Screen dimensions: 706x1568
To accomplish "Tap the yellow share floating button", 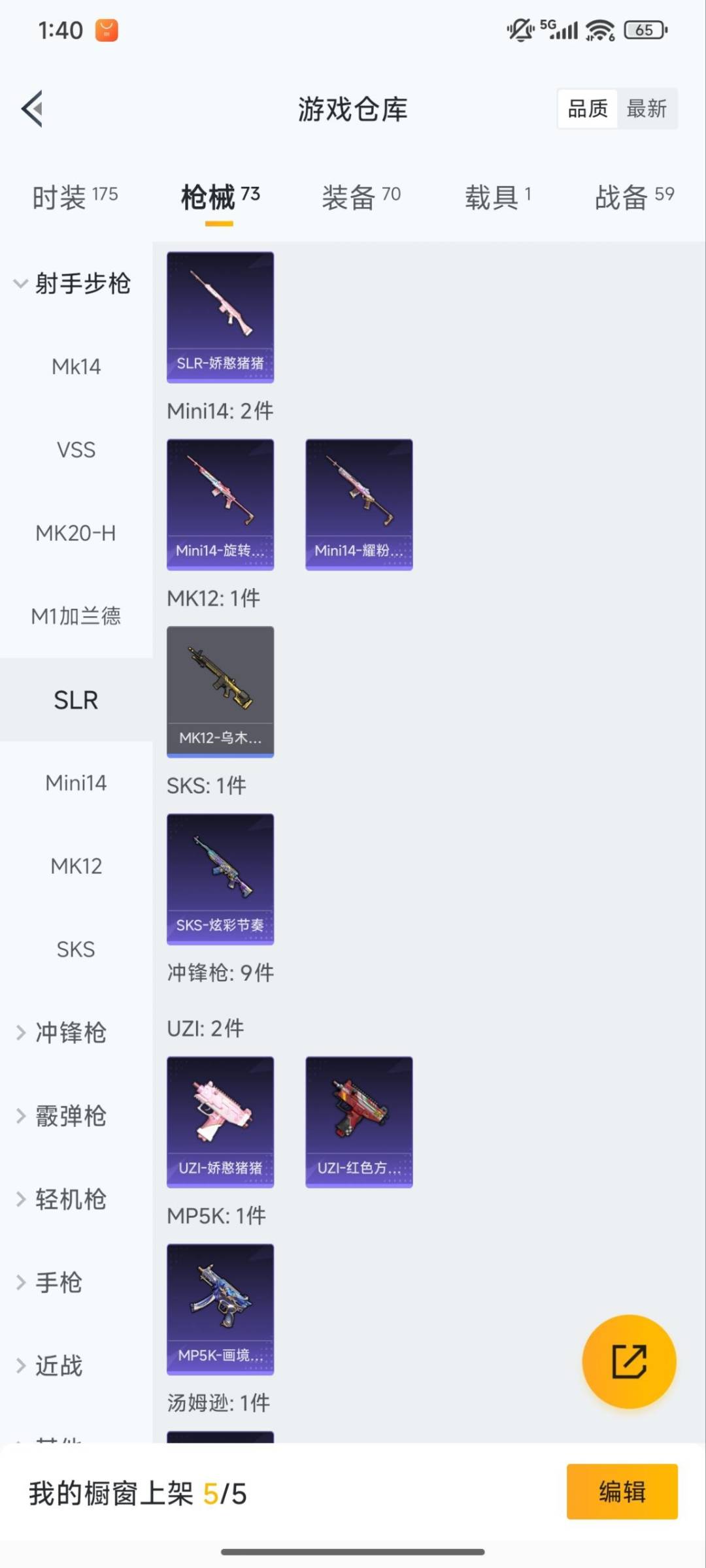I will click(629, 1362).
